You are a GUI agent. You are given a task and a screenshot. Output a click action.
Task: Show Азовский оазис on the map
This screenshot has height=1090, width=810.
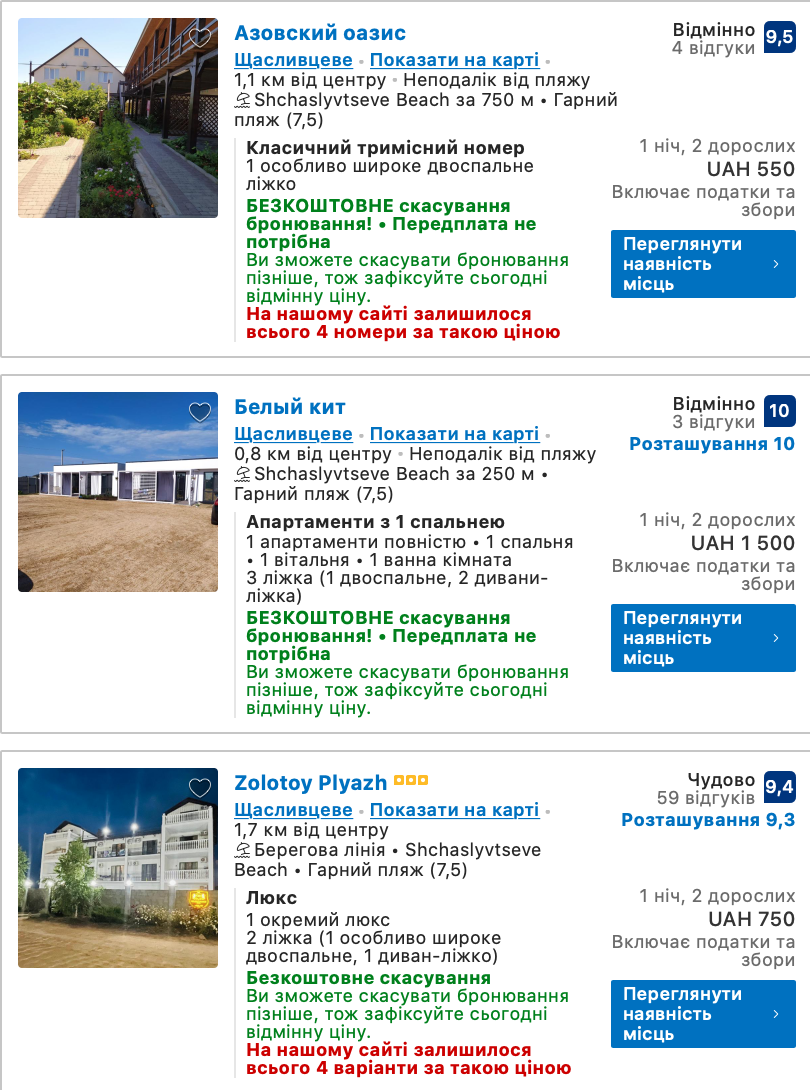(x=454, y=60)
